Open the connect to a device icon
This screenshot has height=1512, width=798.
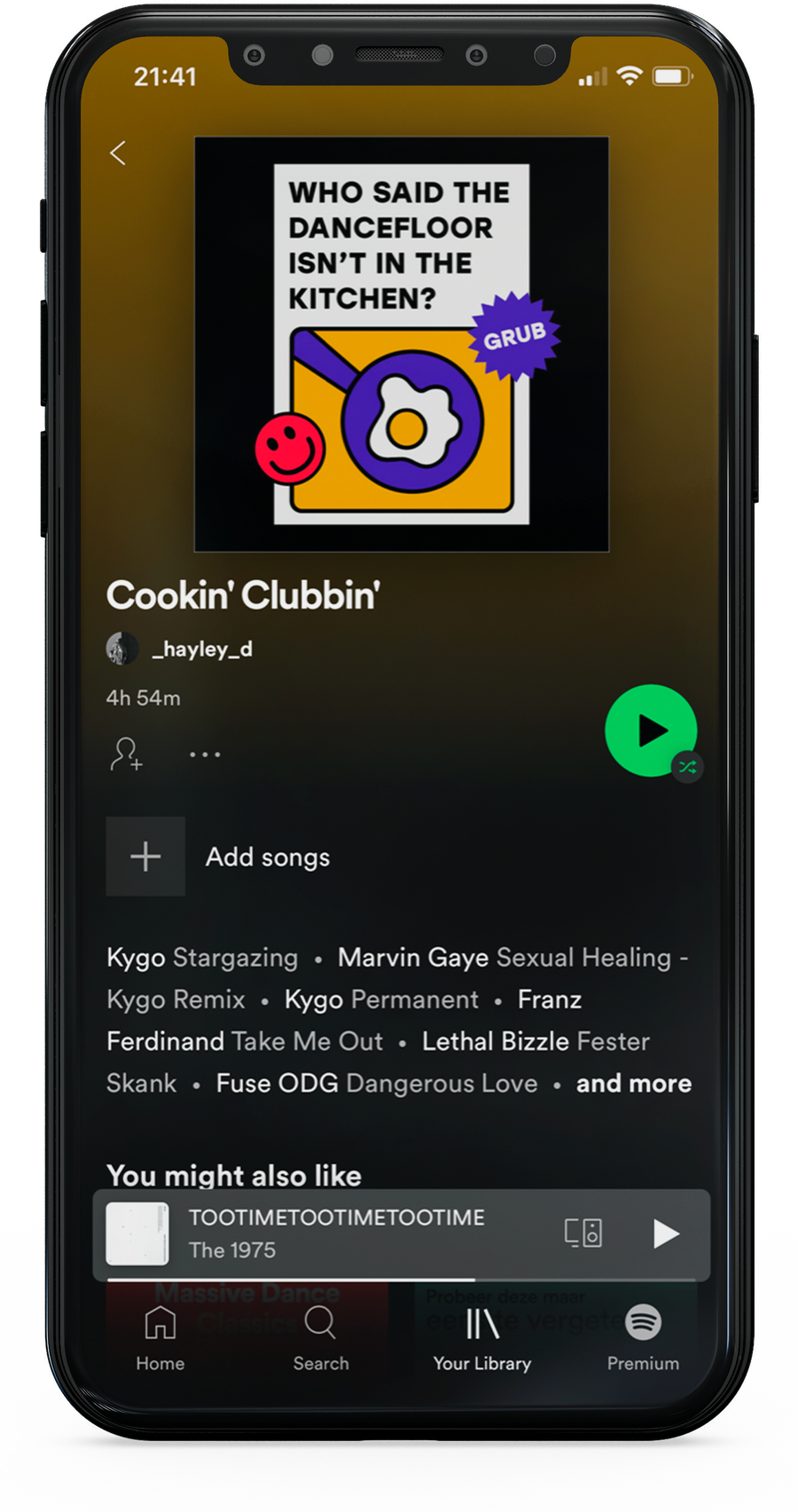click(583, 1233)
